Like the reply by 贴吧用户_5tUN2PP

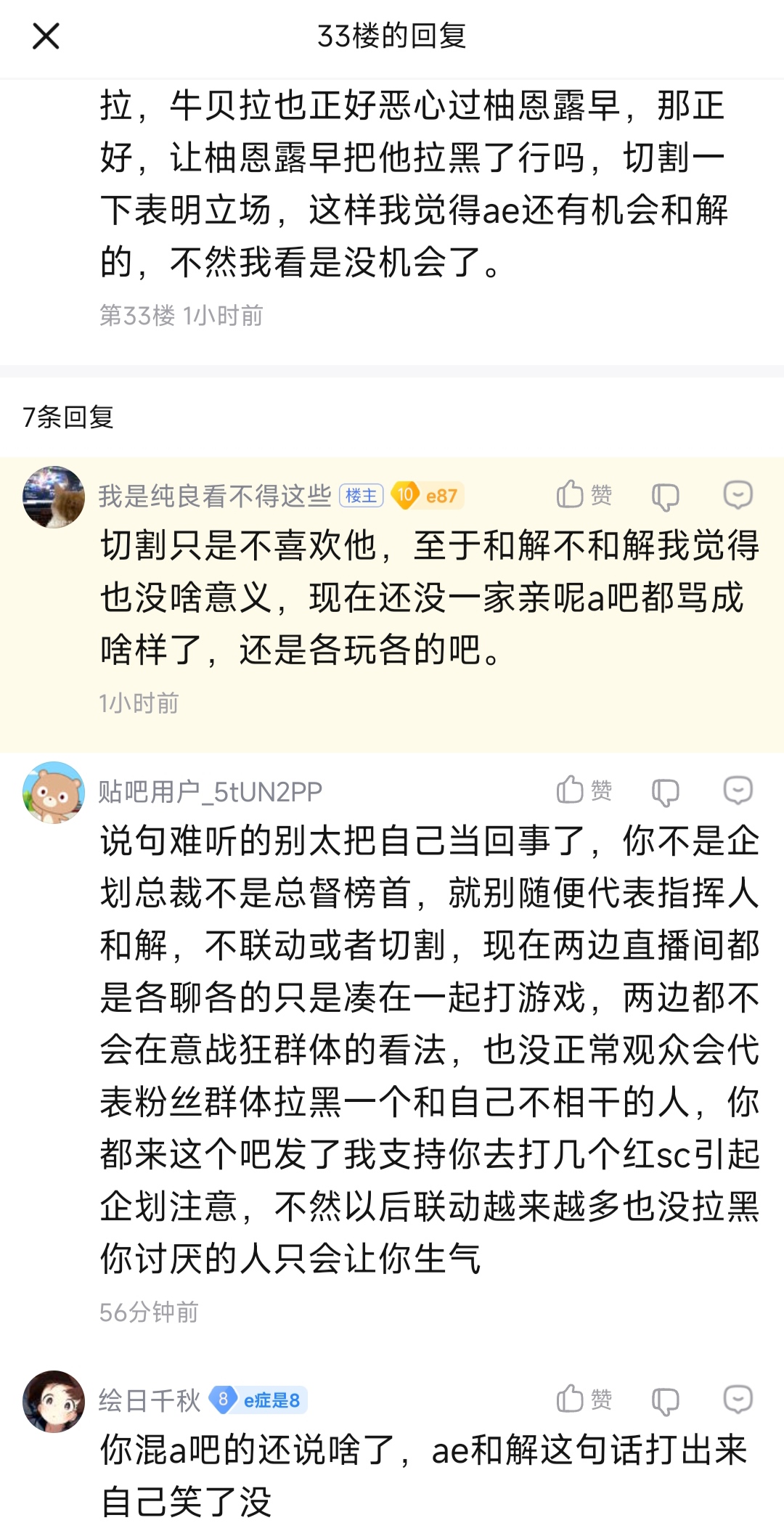coord(584,790)
